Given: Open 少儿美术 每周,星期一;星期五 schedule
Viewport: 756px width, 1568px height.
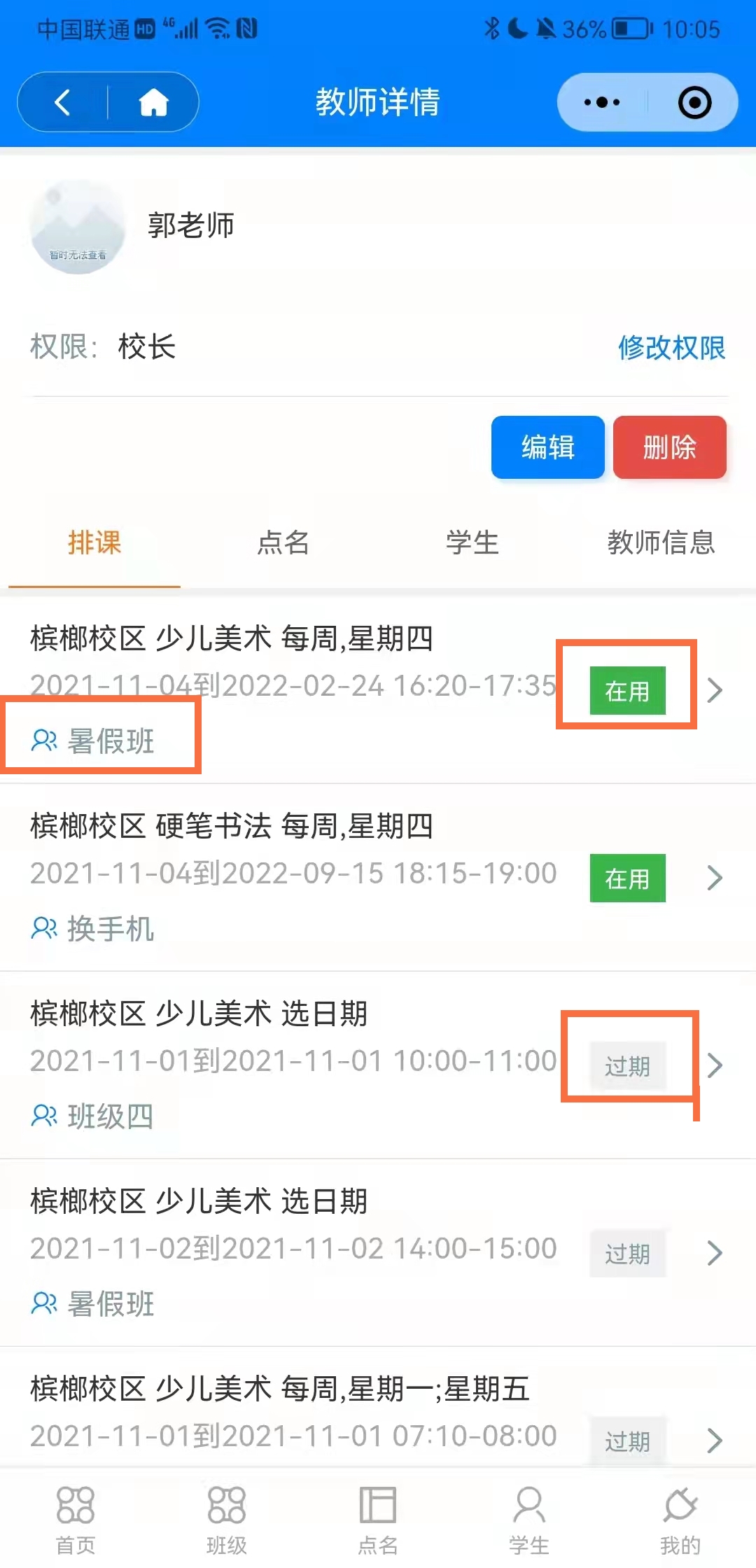Looking at the screenshot, I should click(x=378, y=1407).
